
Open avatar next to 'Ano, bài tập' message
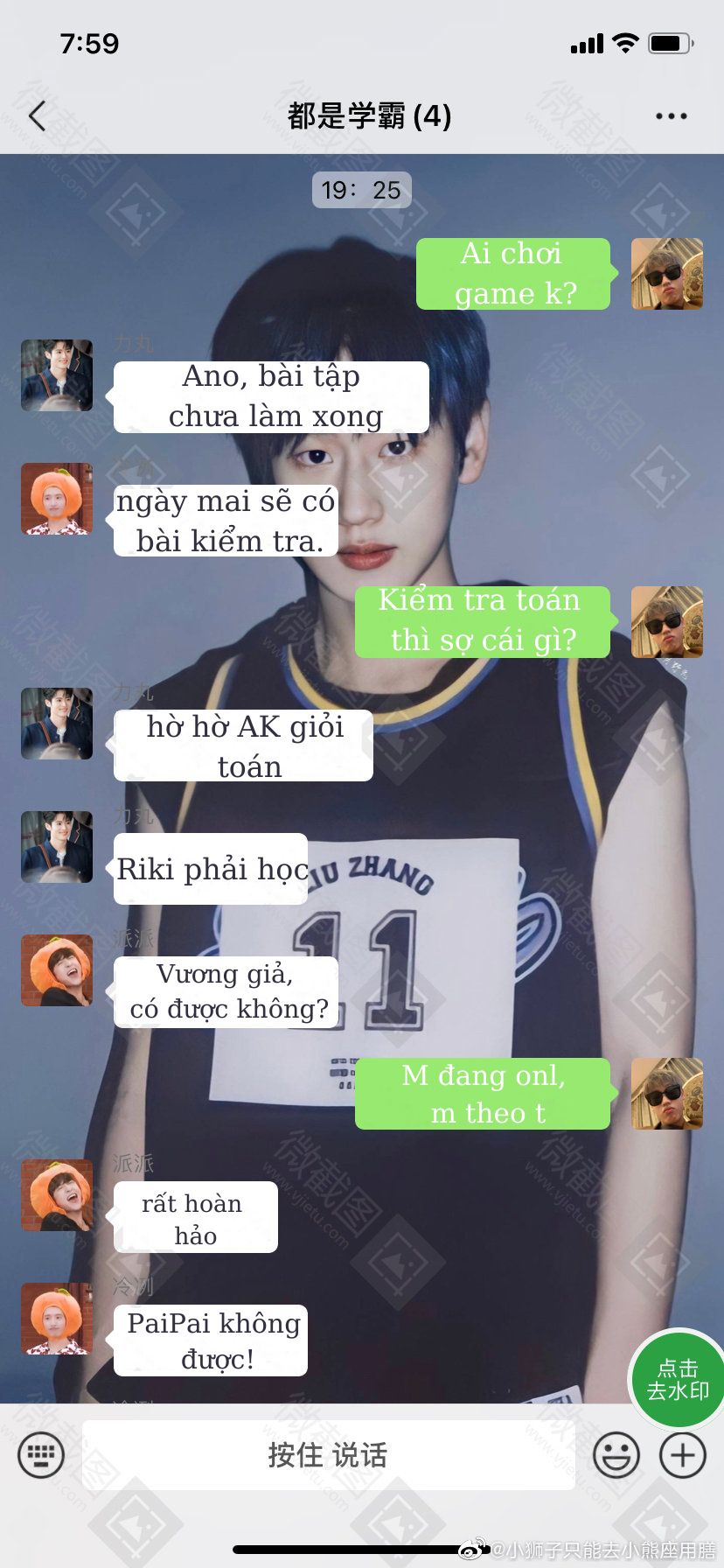click(x=57, y=375)
